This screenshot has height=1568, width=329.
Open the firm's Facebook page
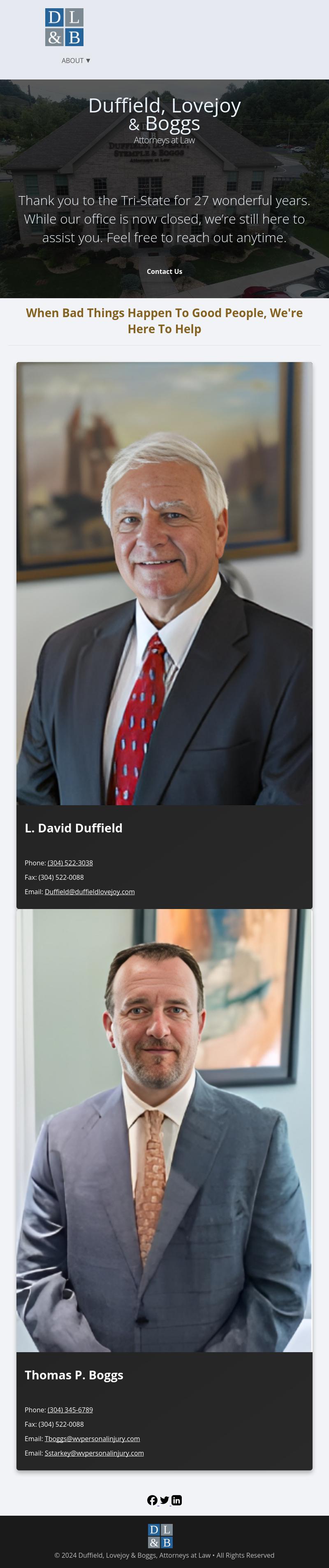coord(152,1500)
